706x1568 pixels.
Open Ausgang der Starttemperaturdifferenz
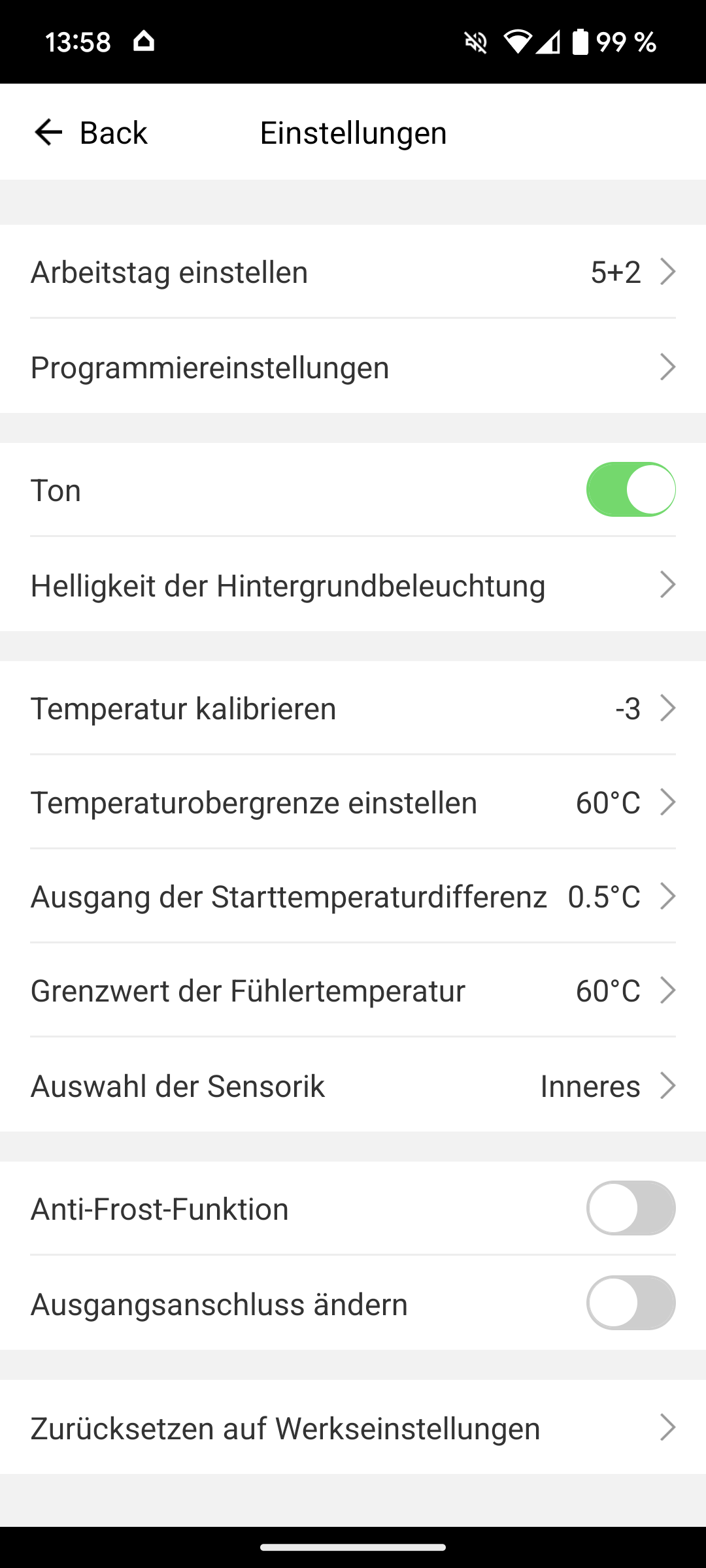click(x=353, y=896)
